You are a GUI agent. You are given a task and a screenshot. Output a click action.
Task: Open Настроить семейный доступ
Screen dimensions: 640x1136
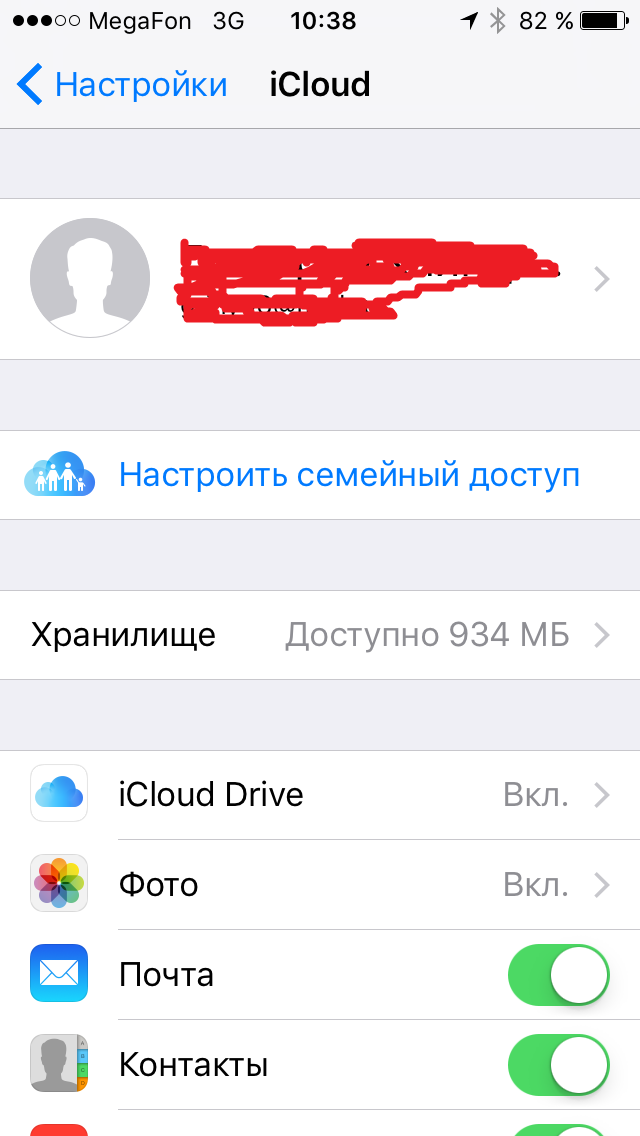pyautogui.click(x=348, y=475)
